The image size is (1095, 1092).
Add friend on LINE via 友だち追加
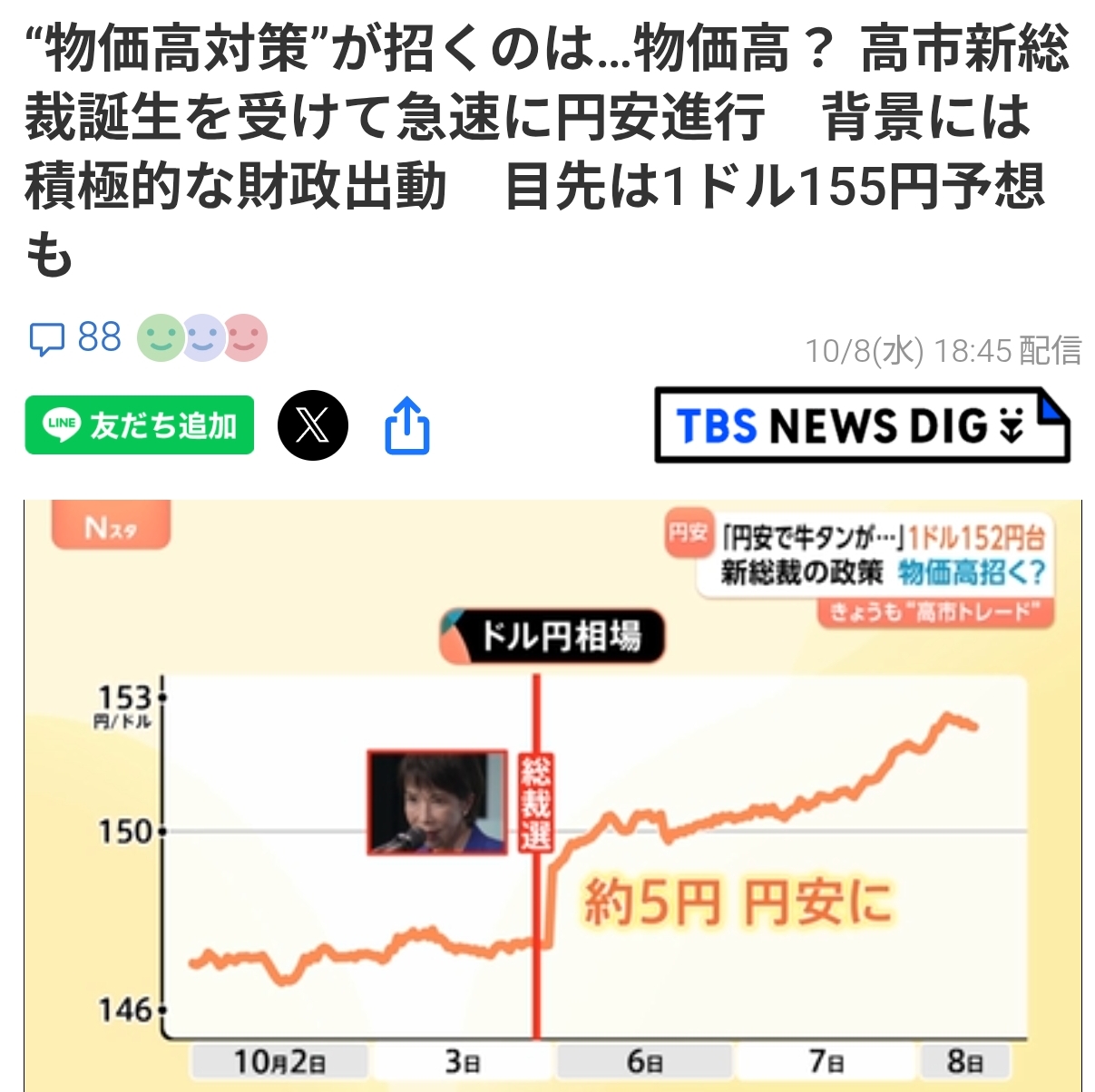click(x=140, y=424)
